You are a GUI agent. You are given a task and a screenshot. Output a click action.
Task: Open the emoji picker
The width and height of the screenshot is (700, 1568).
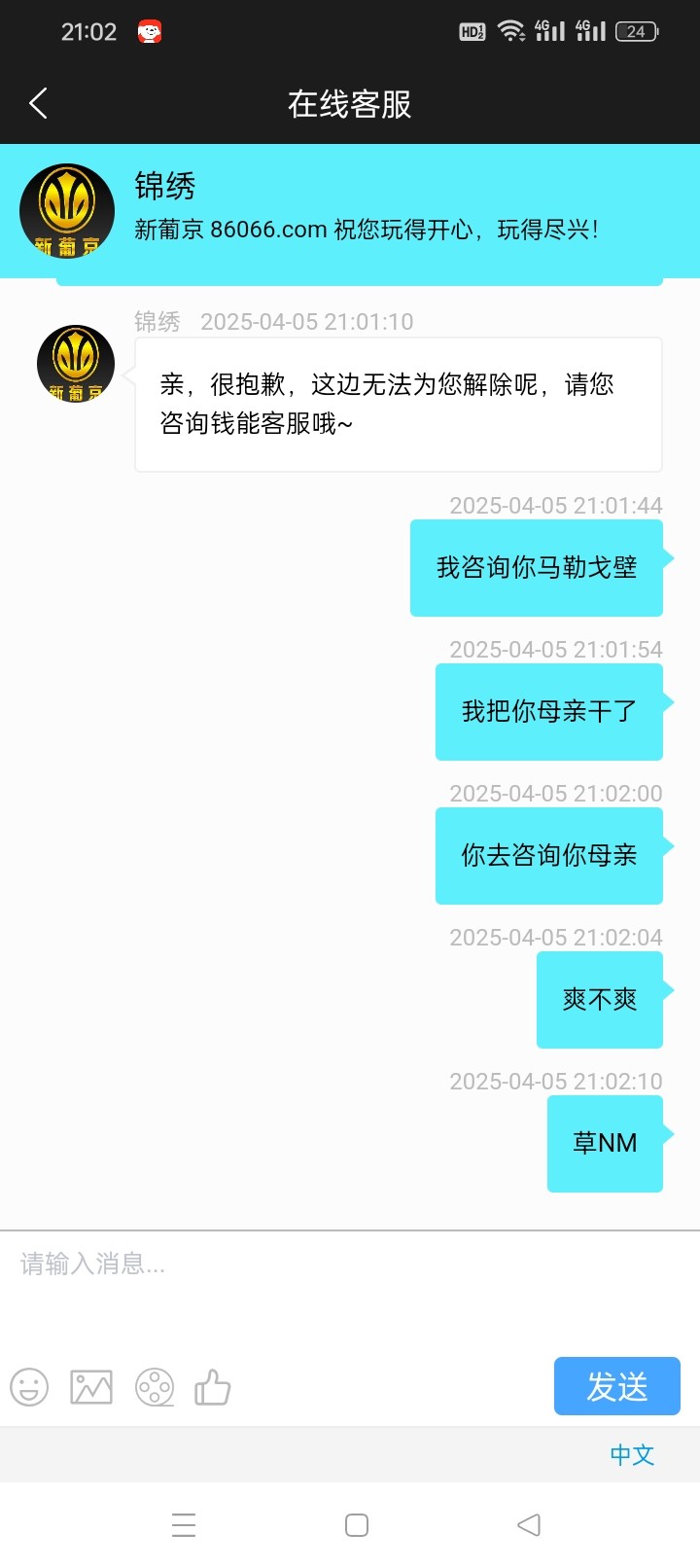coord(29,1387)
